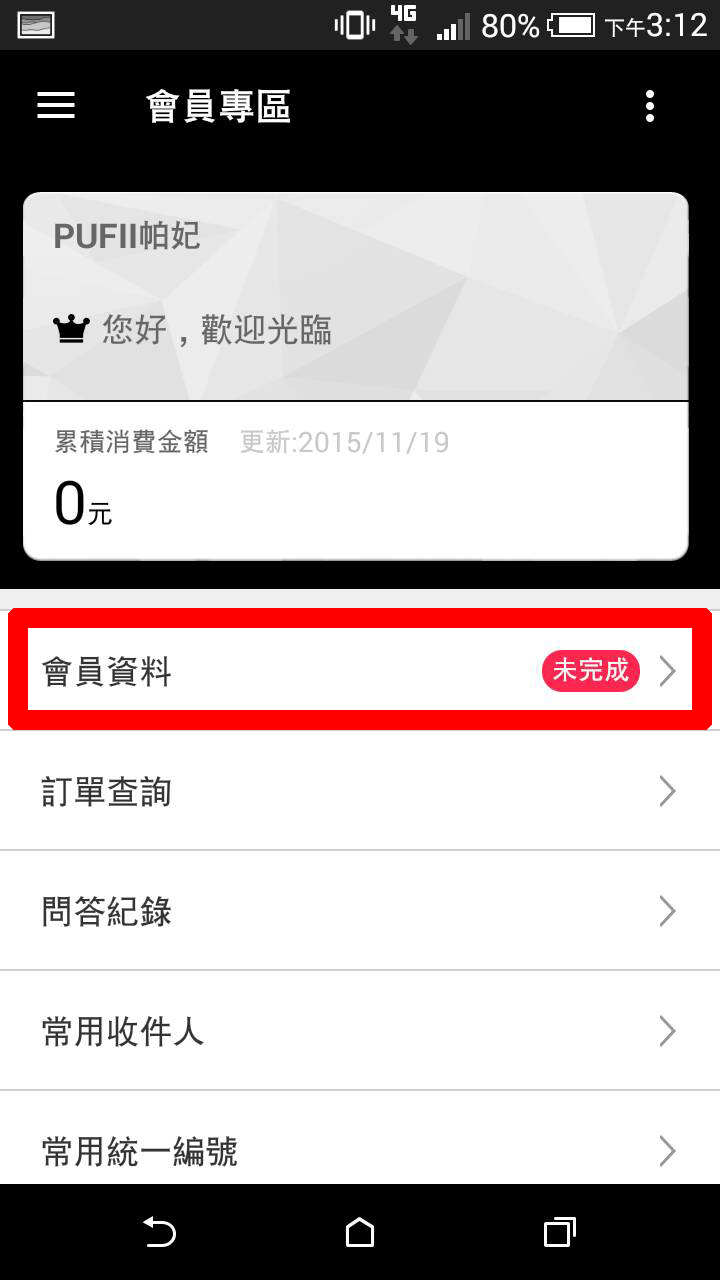720x1280 pixels.
Task: Go to the home screen
Action: pyautogui.click(x=360, y=1232)
